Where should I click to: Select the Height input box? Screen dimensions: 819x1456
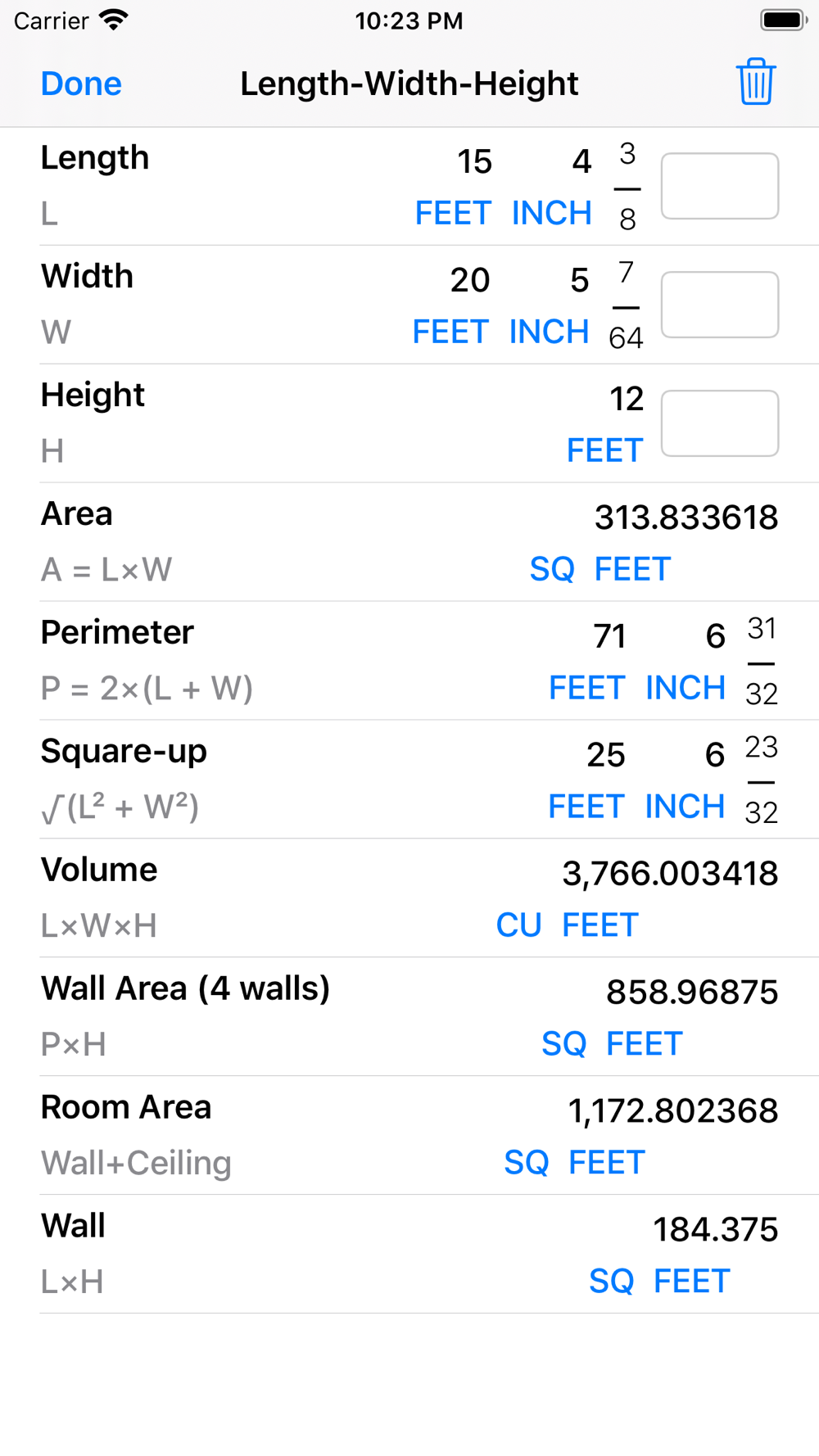[x=719, y=423]
